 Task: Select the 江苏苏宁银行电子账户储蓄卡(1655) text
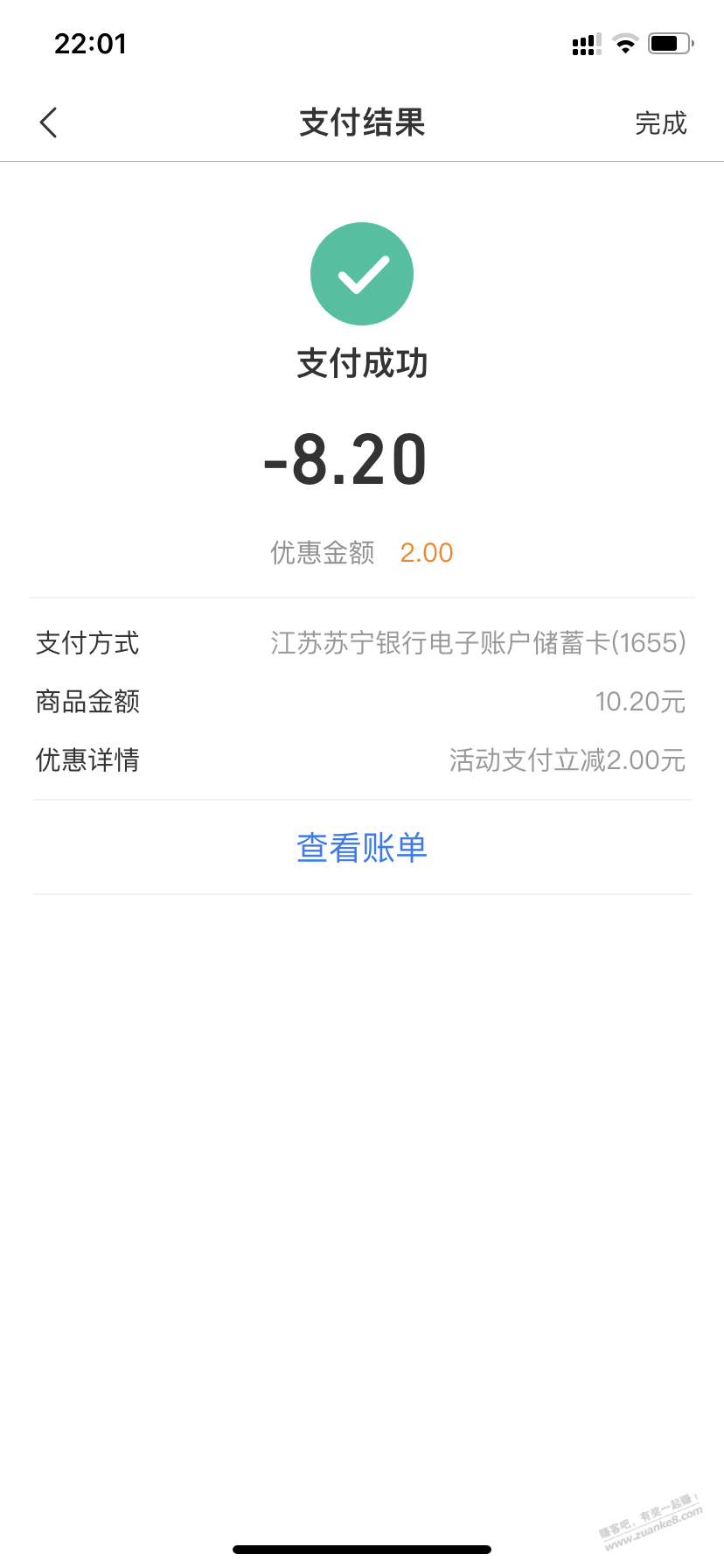point(479,643)
